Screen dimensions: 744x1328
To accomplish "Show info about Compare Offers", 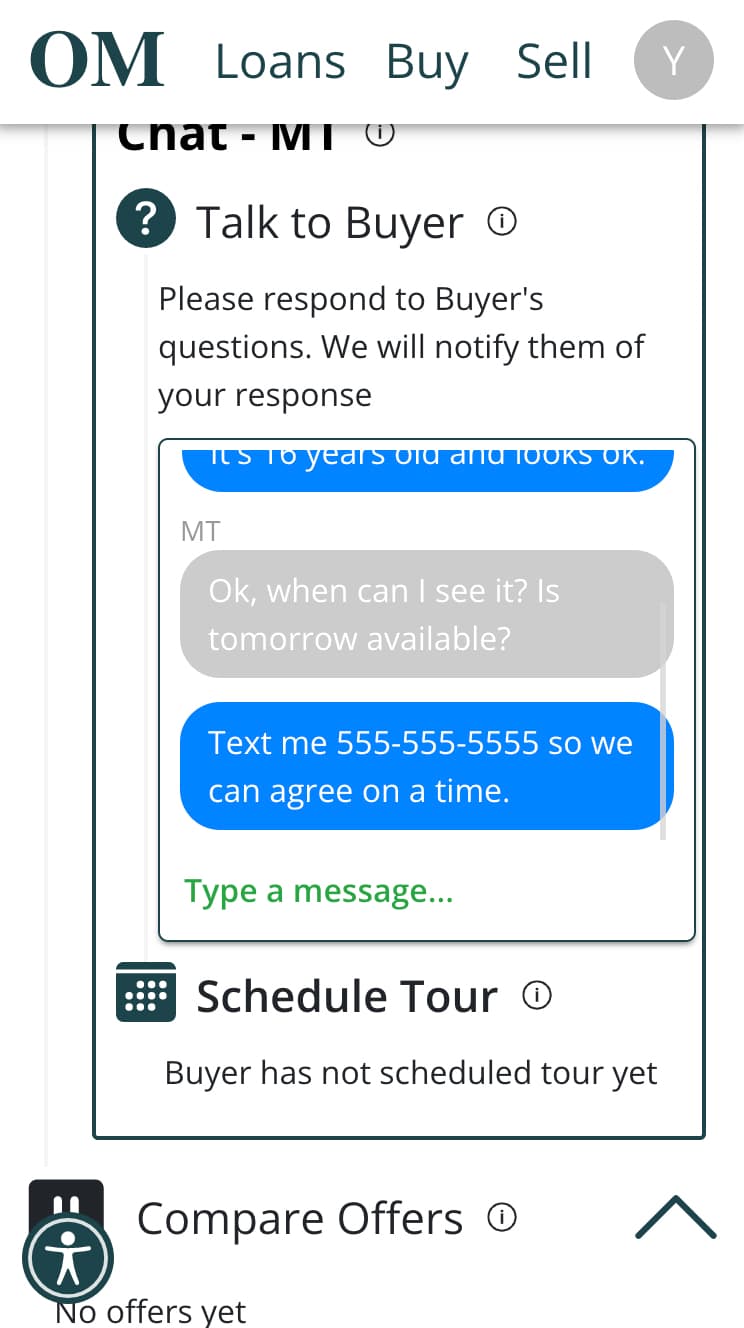I will click(501, 1217).
